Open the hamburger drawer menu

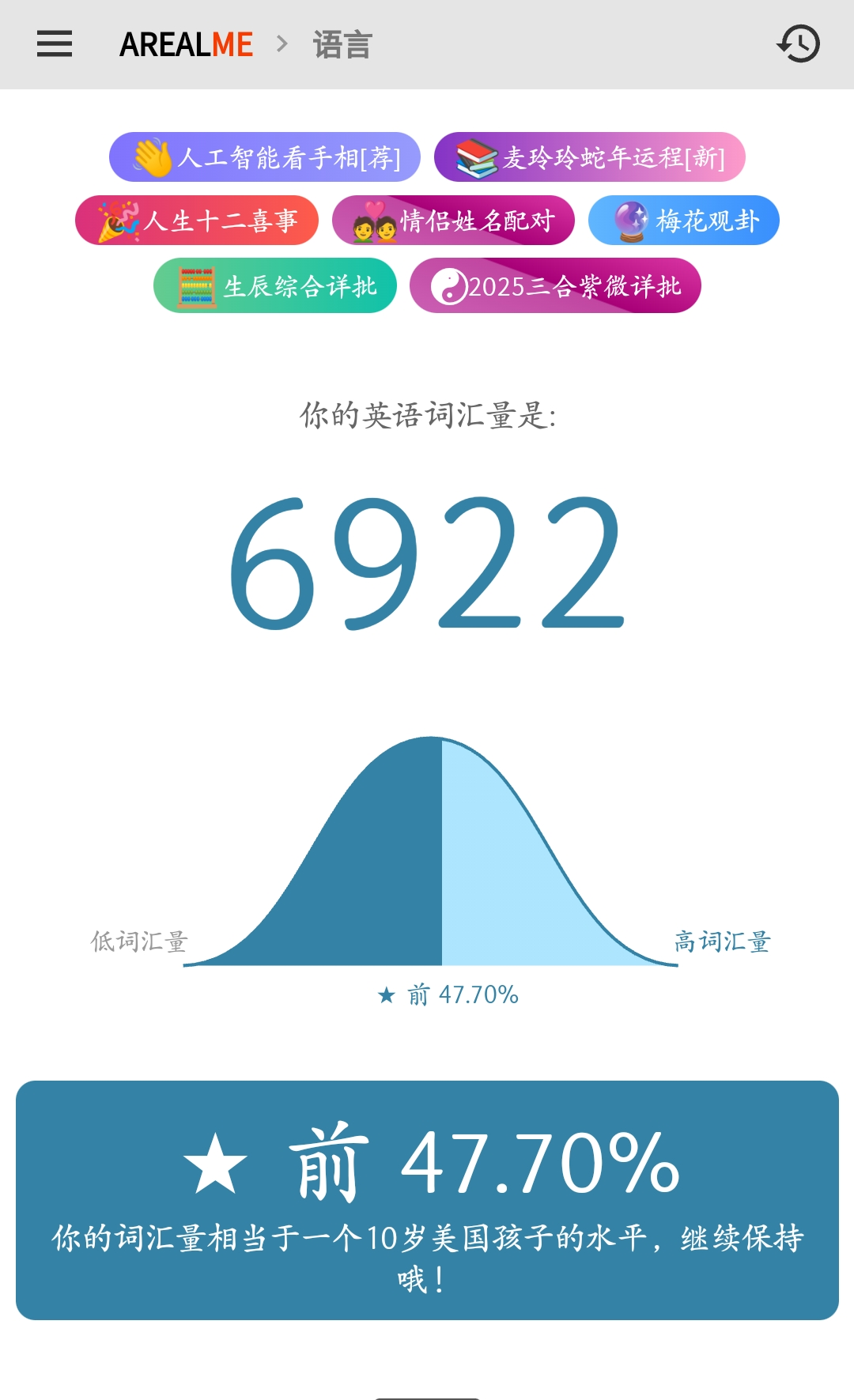(55, 44)
